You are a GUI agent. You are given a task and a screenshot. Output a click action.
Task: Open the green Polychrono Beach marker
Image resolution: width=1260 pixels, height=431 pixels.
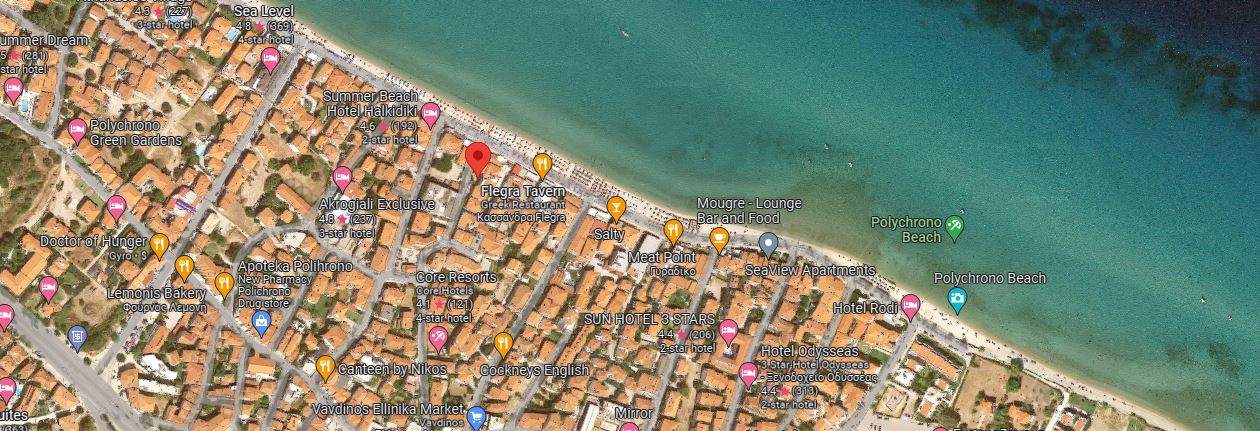[954, 227]
